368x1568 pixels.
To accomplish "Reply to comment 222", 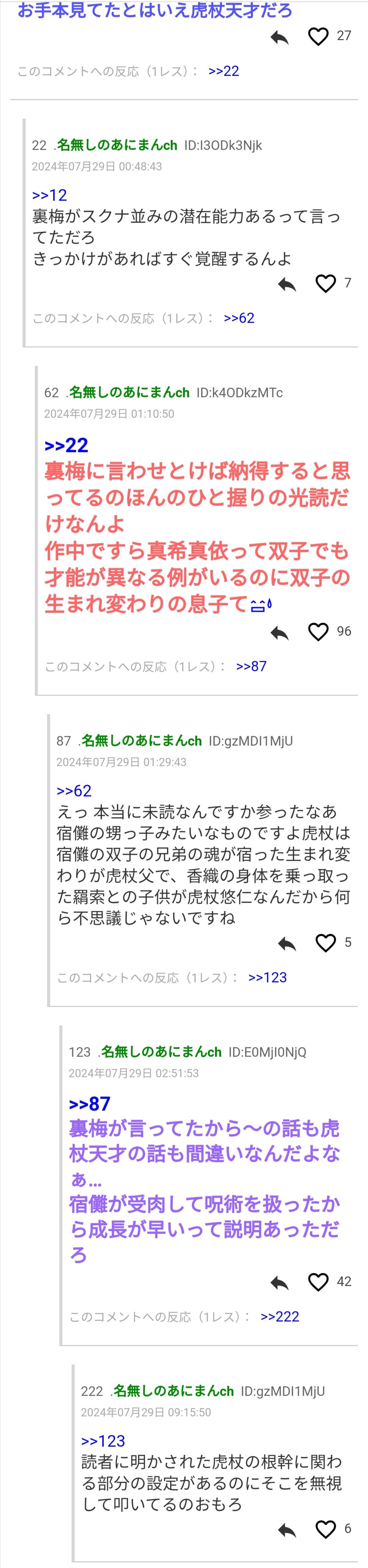I will pyautogui.click(x=287, y=1529).
